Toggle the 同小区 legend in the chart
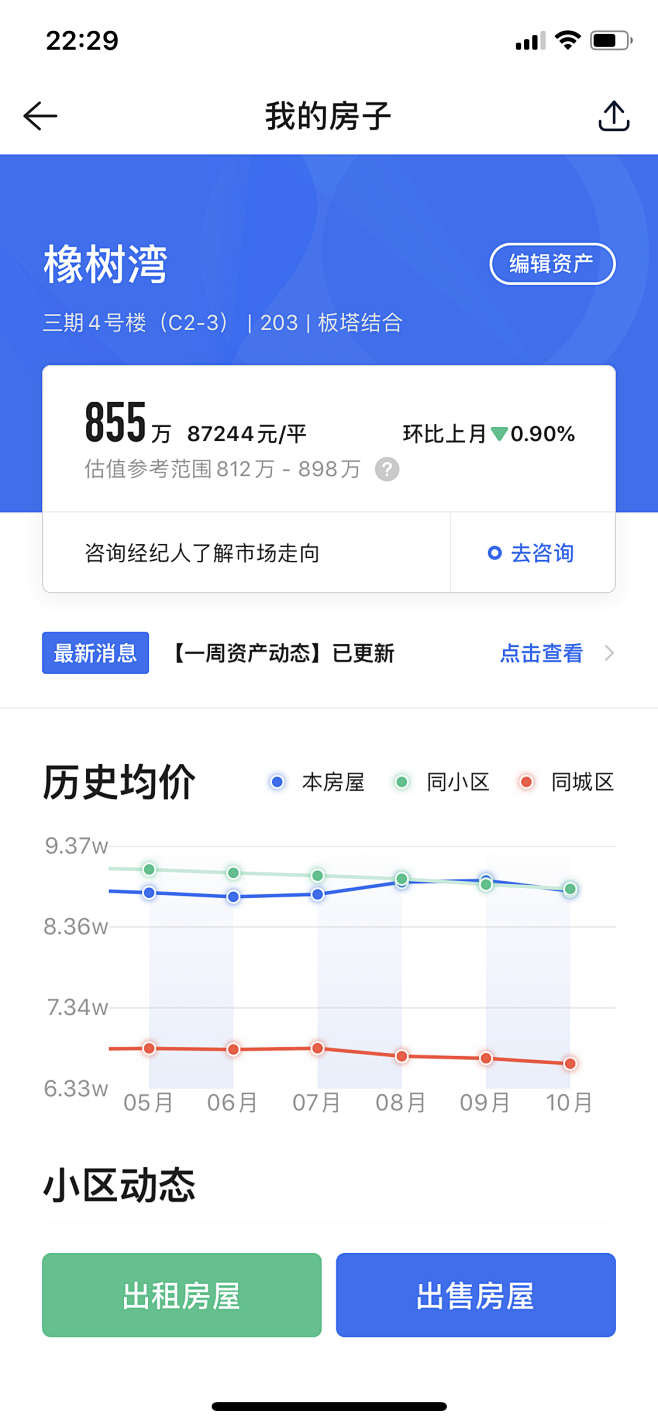 click(441, 782)
